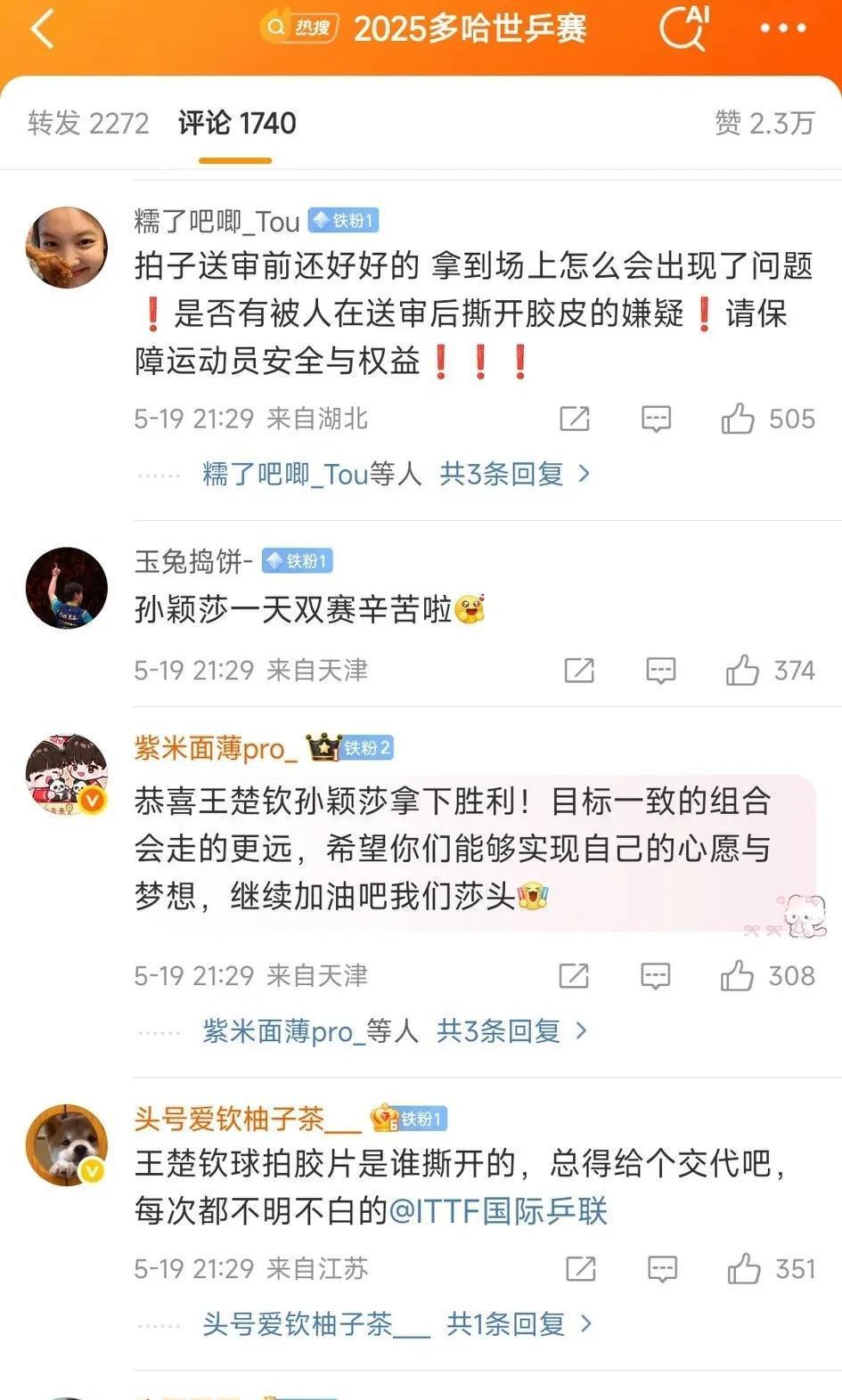This screenshot has height=1400, width=842.
Task: Open 紫米面薄pro_ username profile
Action: tap(215, 748)
